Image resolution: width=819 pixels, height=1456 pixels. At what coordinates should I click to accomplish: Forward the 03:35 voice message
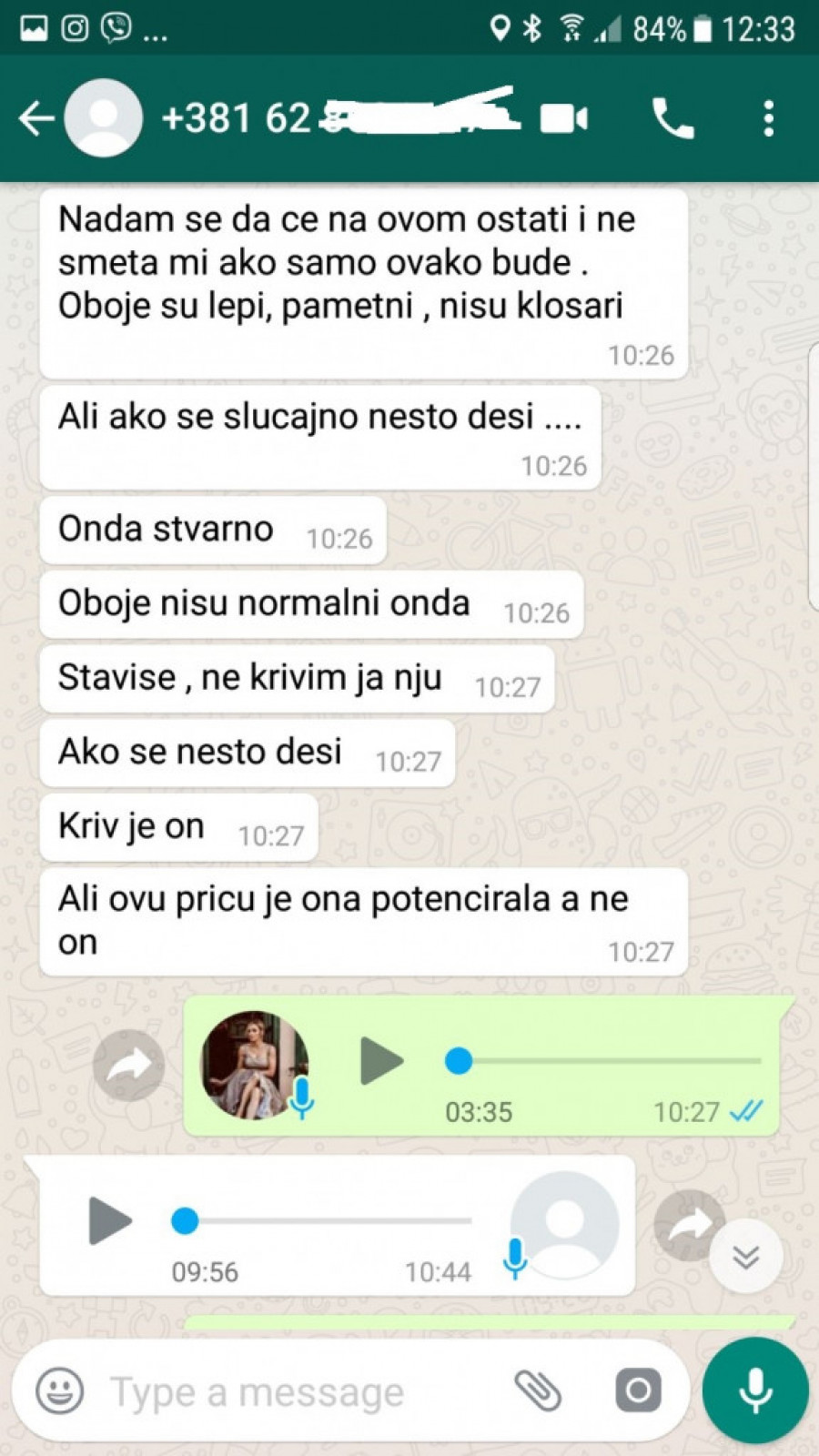pyautogui.click(x=129, y=1065)
